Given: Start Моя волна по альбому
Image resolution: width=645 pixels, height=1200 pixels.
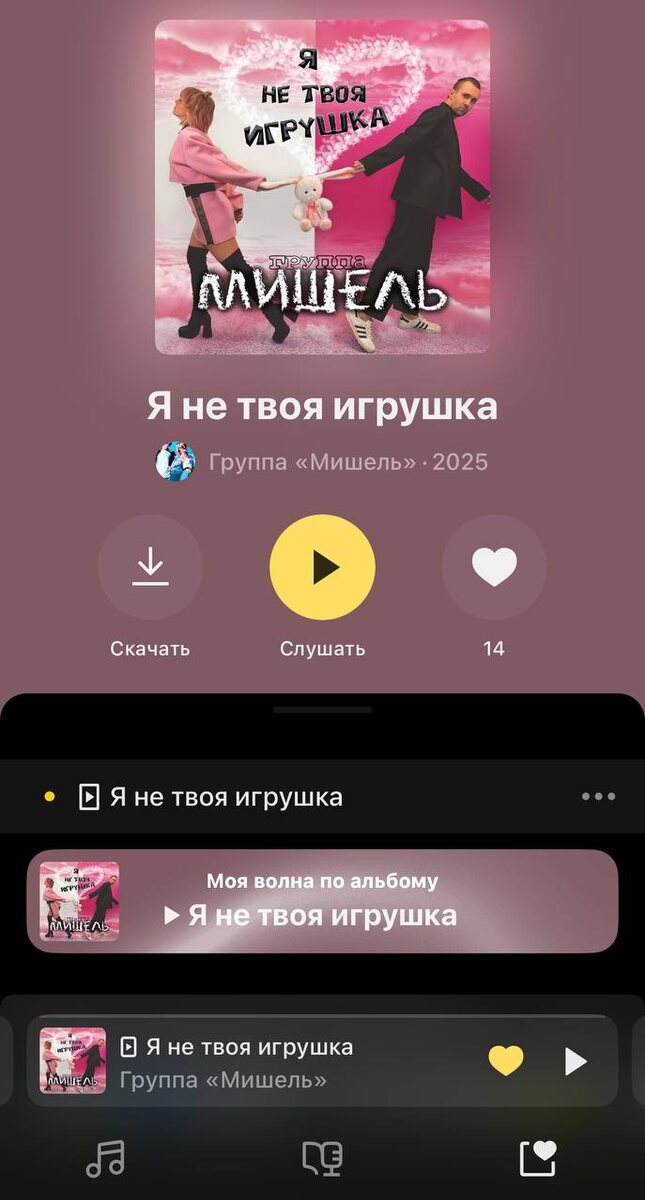Looking at the screenshot, I should pos(322,901).
